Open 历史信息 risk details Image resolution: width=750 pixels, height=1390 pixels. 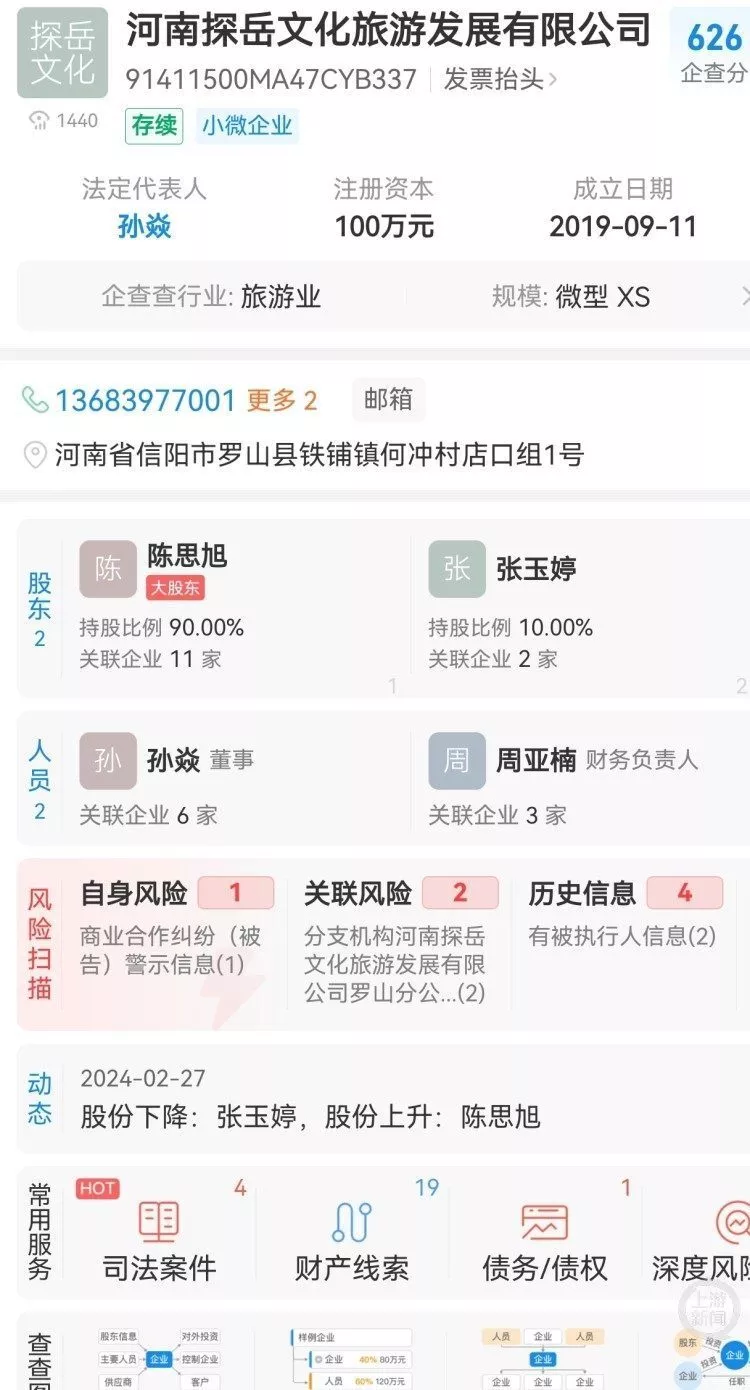(624, 910)
